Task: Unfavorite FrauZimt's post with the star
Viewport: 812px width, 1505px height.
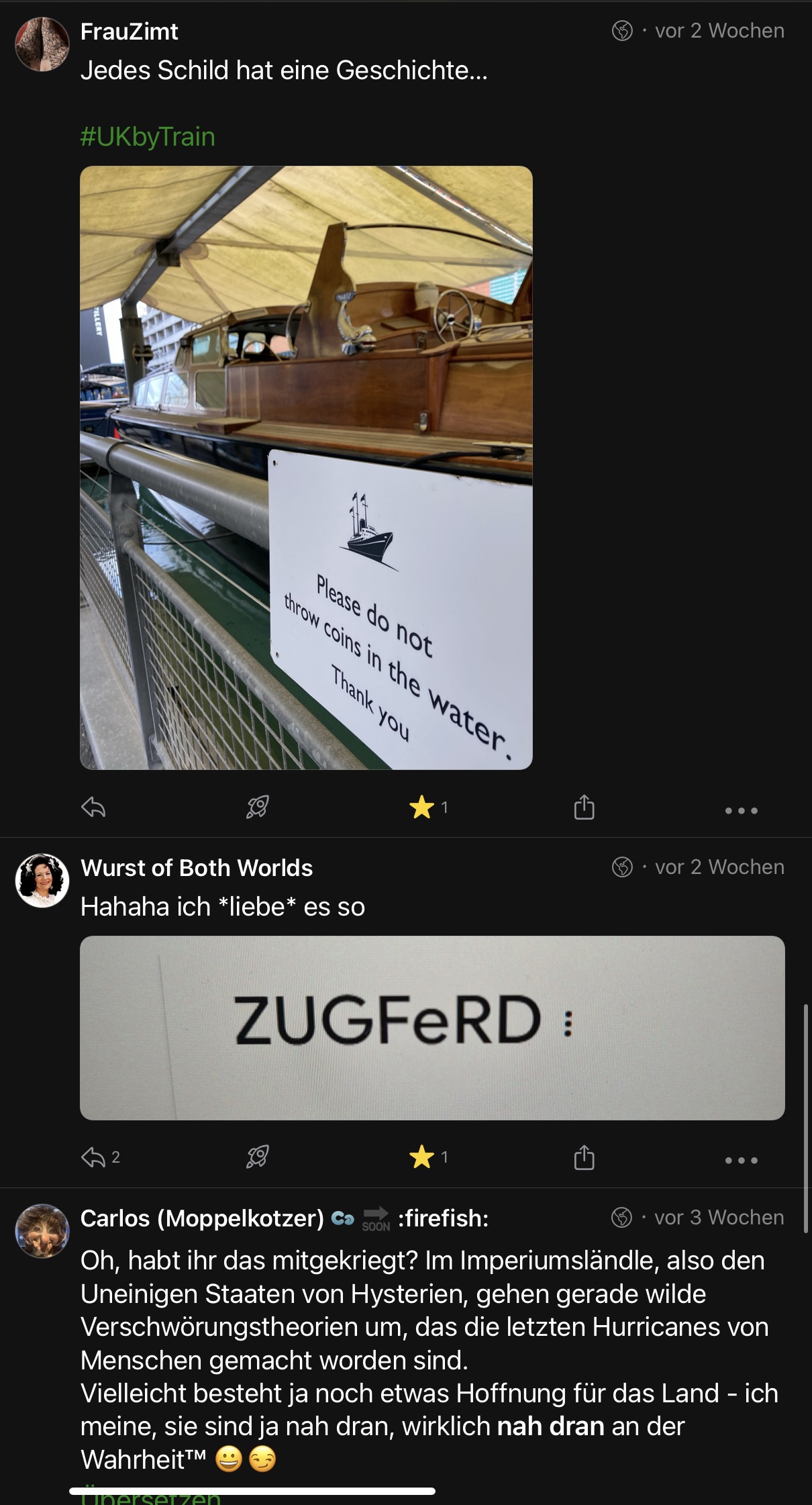Action: 422,807
